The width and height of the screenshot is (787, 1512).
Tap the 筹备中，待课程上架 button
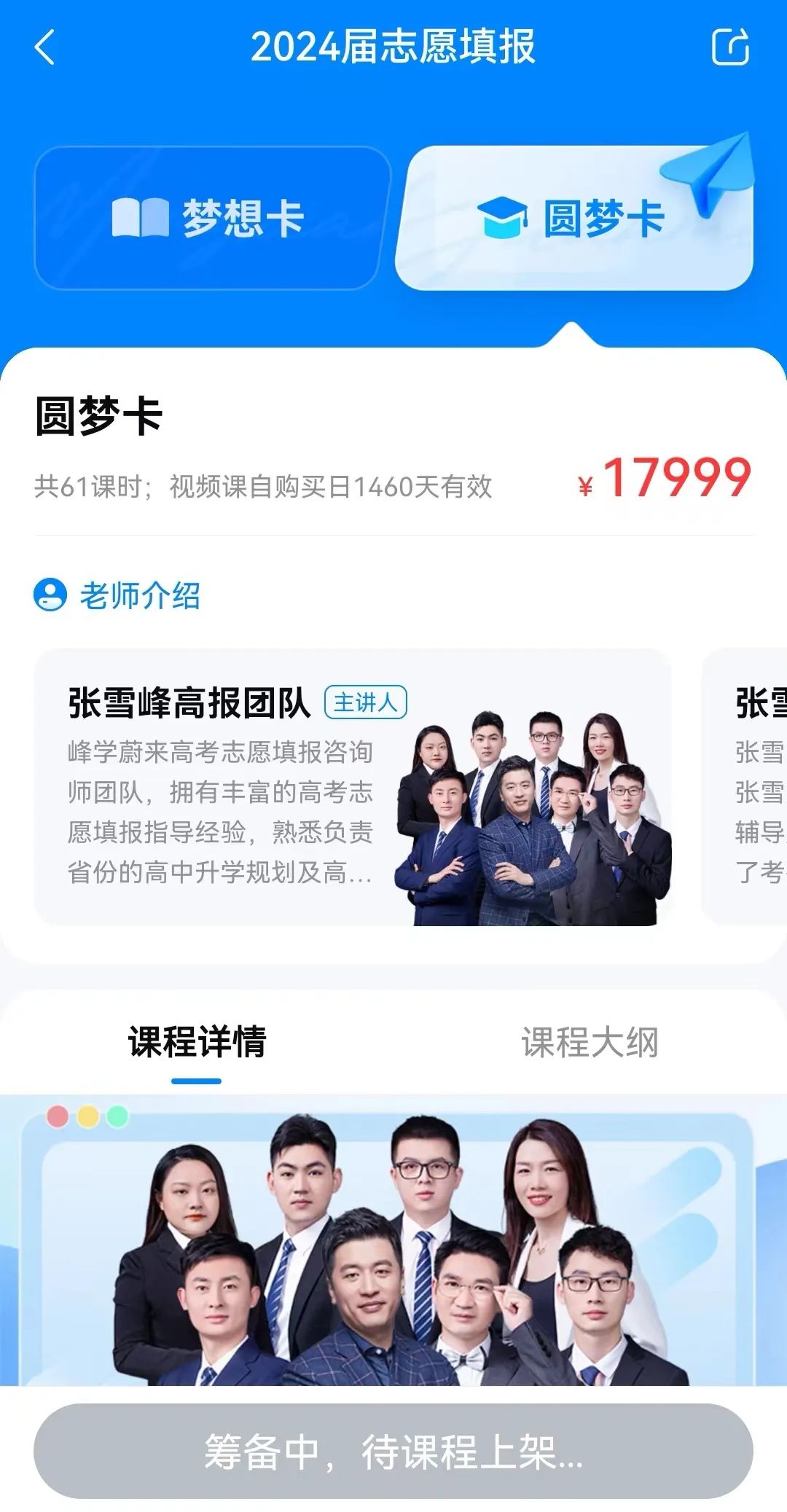tap(393, 1452)
